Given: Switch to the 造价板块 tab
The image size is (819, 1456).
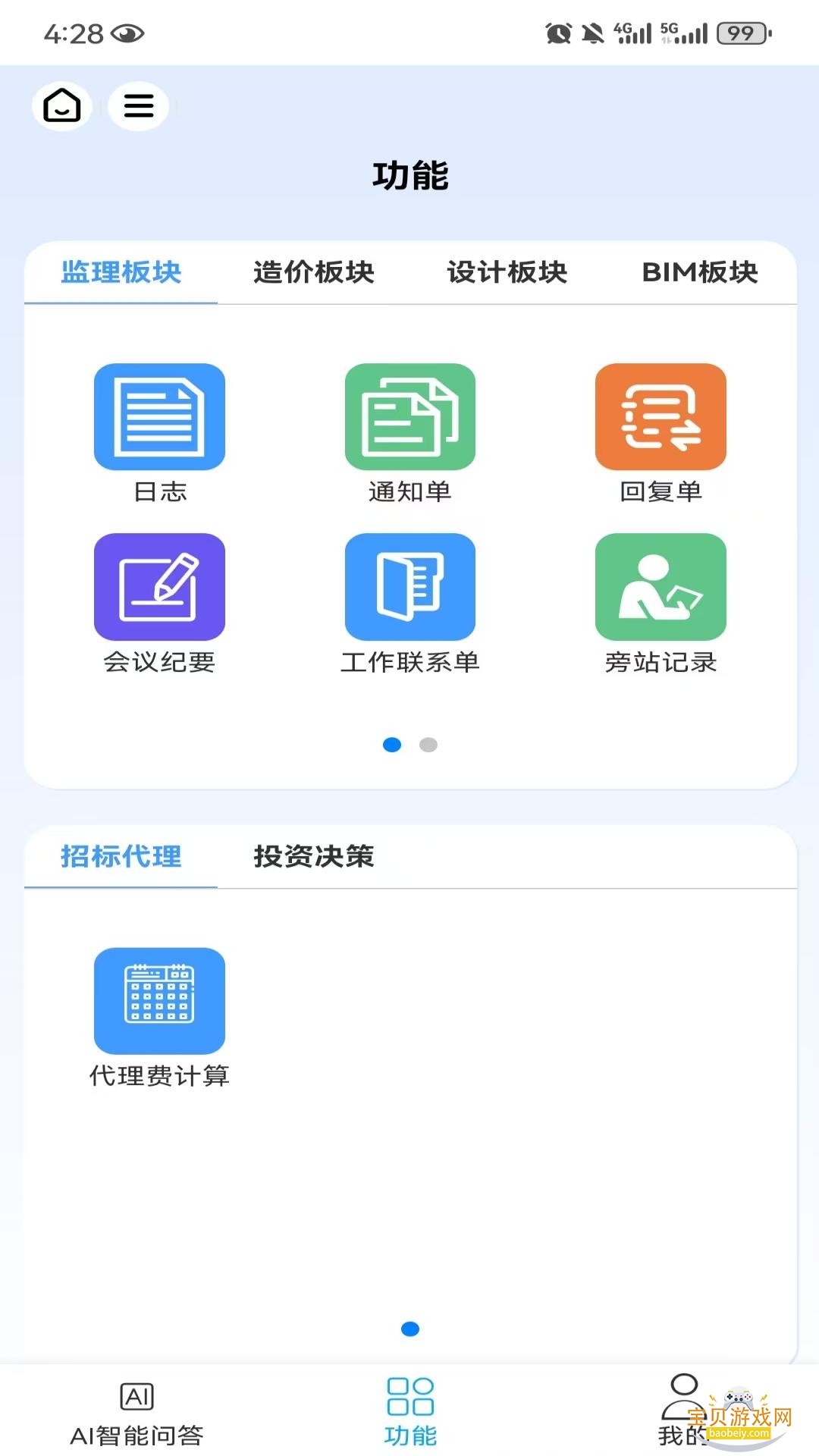Looking at the screenshot, I should 314,272.
